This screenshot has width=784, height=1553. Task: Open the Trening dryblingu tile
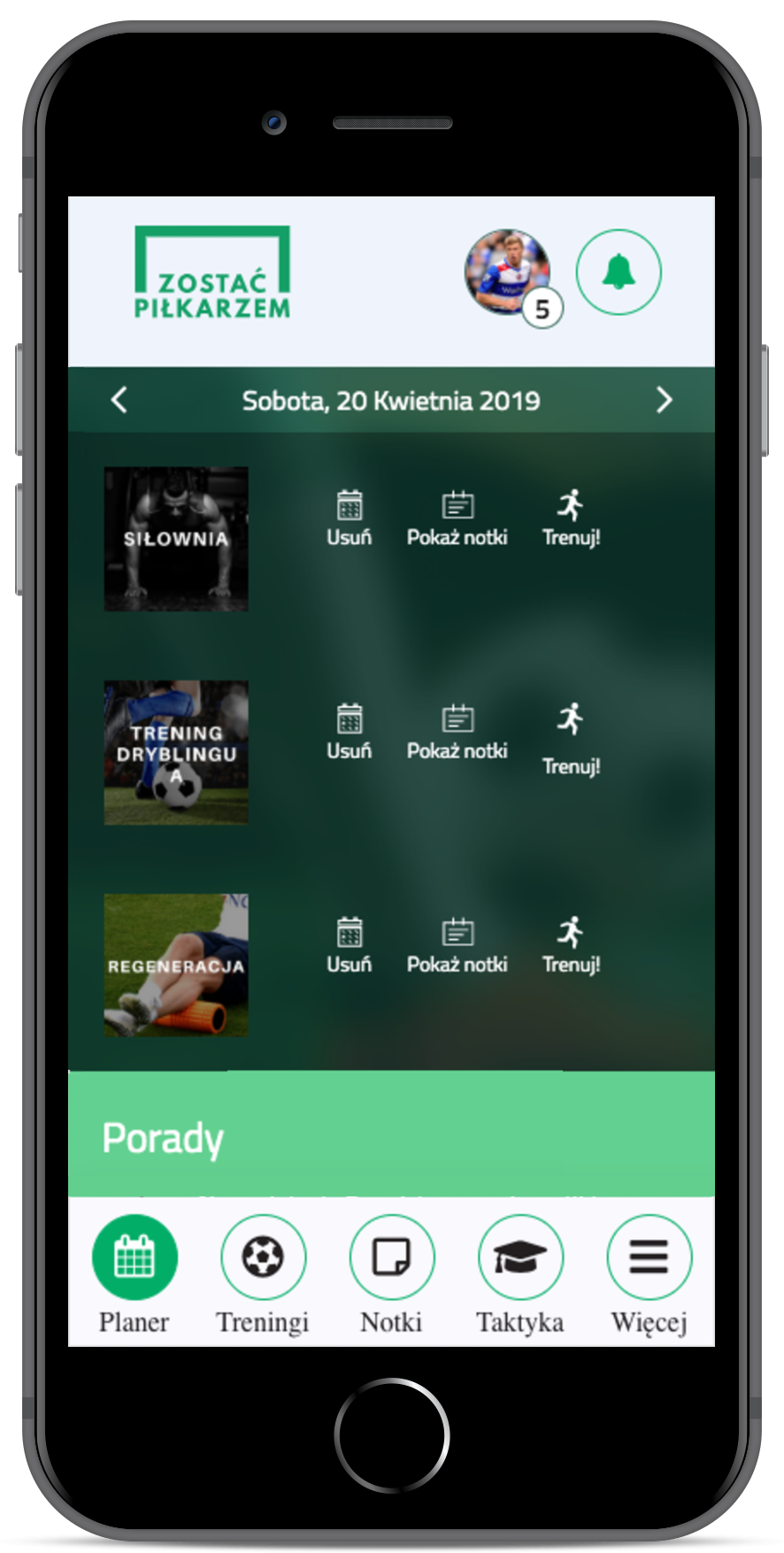click(x=176, y=752)
